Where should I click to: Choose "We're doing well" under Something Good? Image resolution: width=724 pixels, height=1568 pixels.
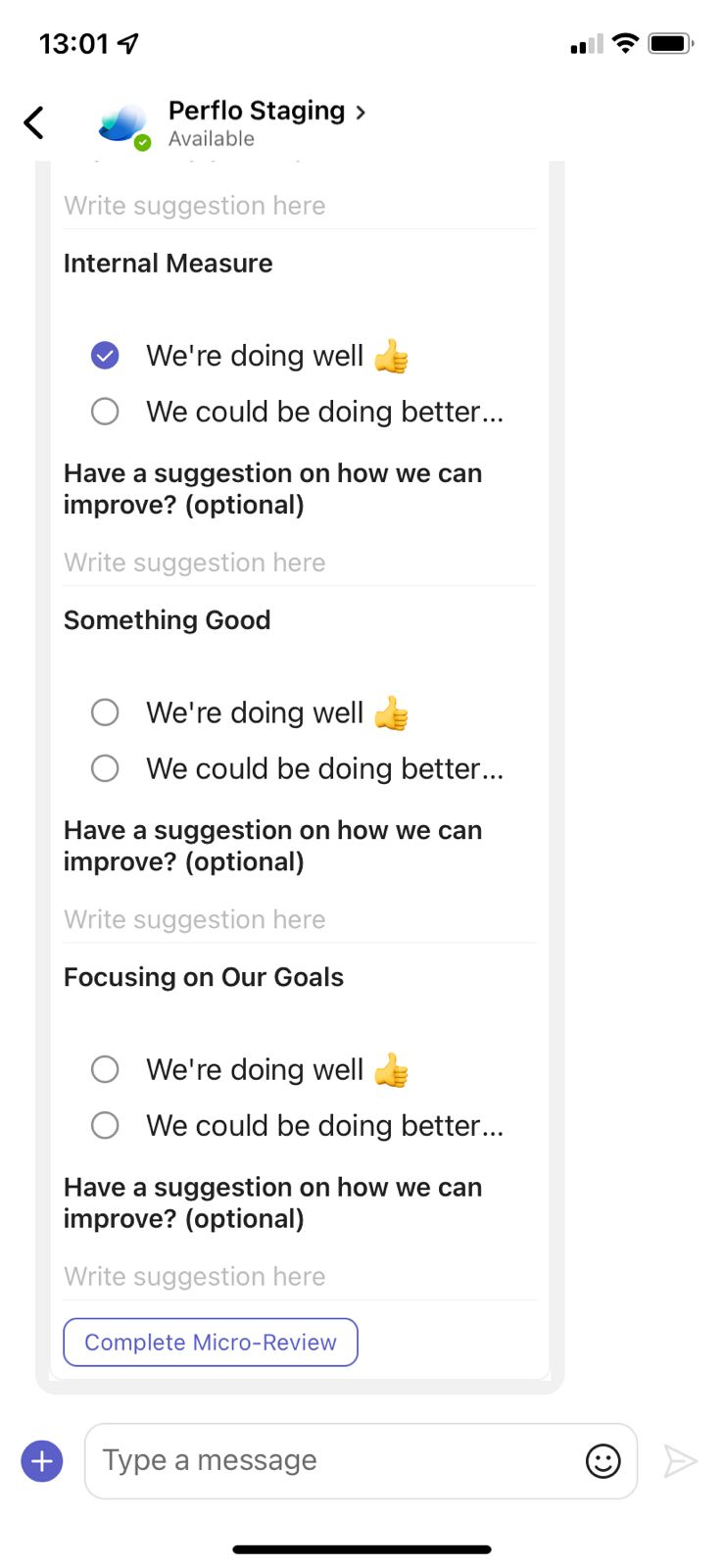pos(105,712)
